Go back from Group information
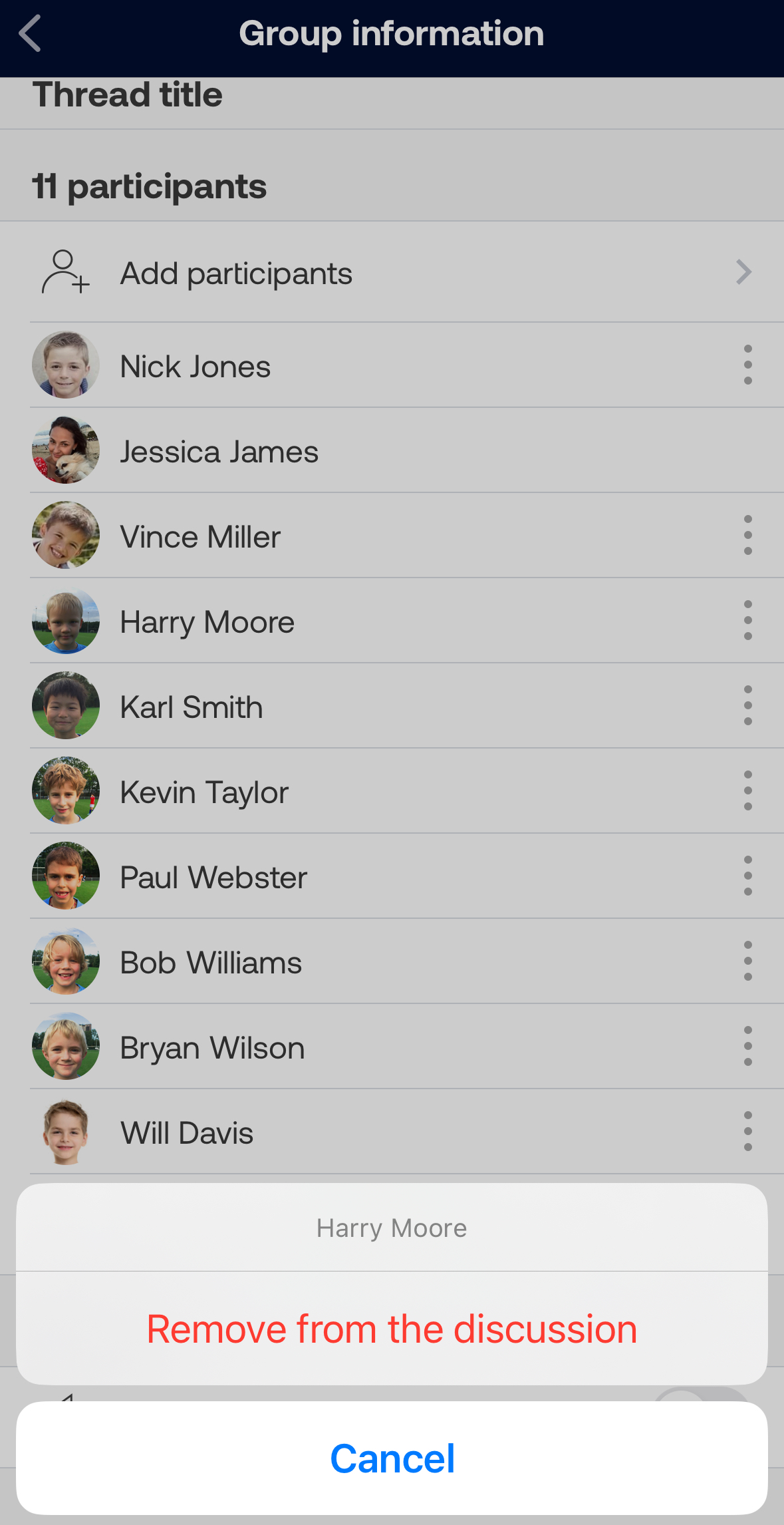 31,33
